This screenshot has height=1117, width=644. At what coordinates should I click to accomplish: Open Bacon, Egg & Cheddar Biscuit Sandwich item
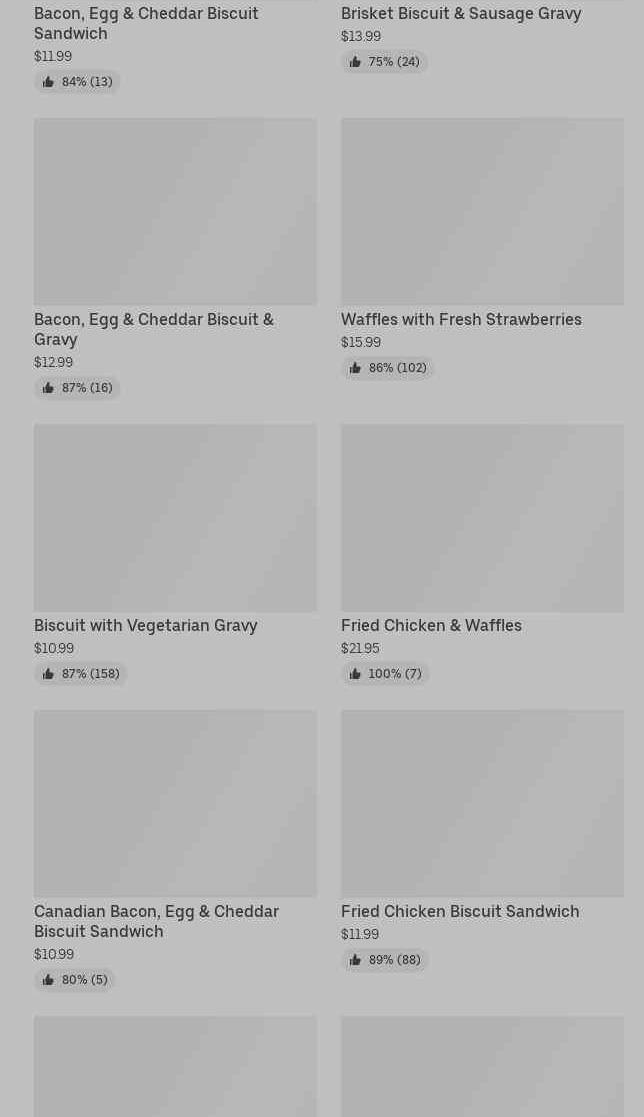point(146,23)
